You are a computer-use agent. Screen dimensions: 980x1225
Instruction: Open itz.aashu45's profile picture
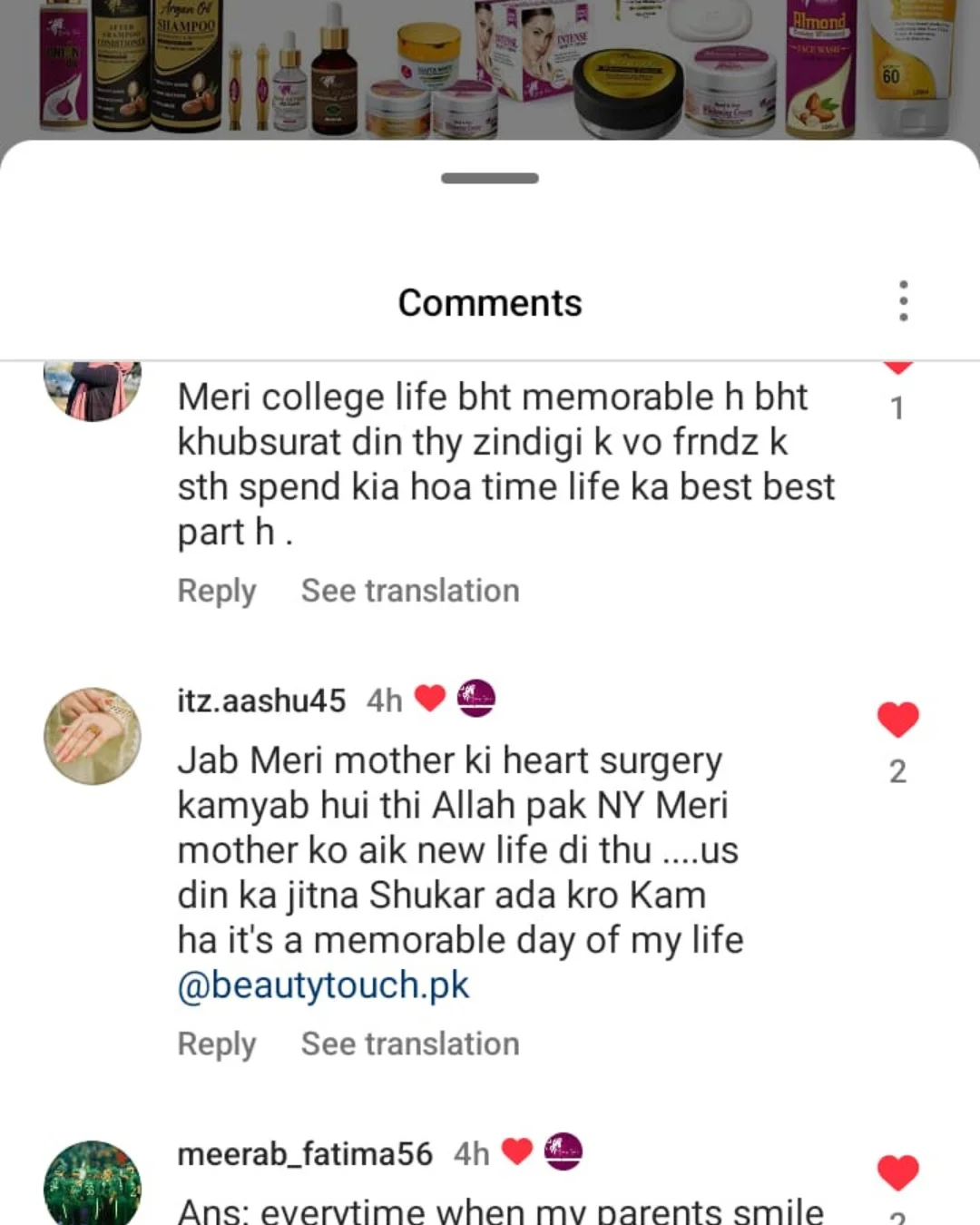(93, 736)
